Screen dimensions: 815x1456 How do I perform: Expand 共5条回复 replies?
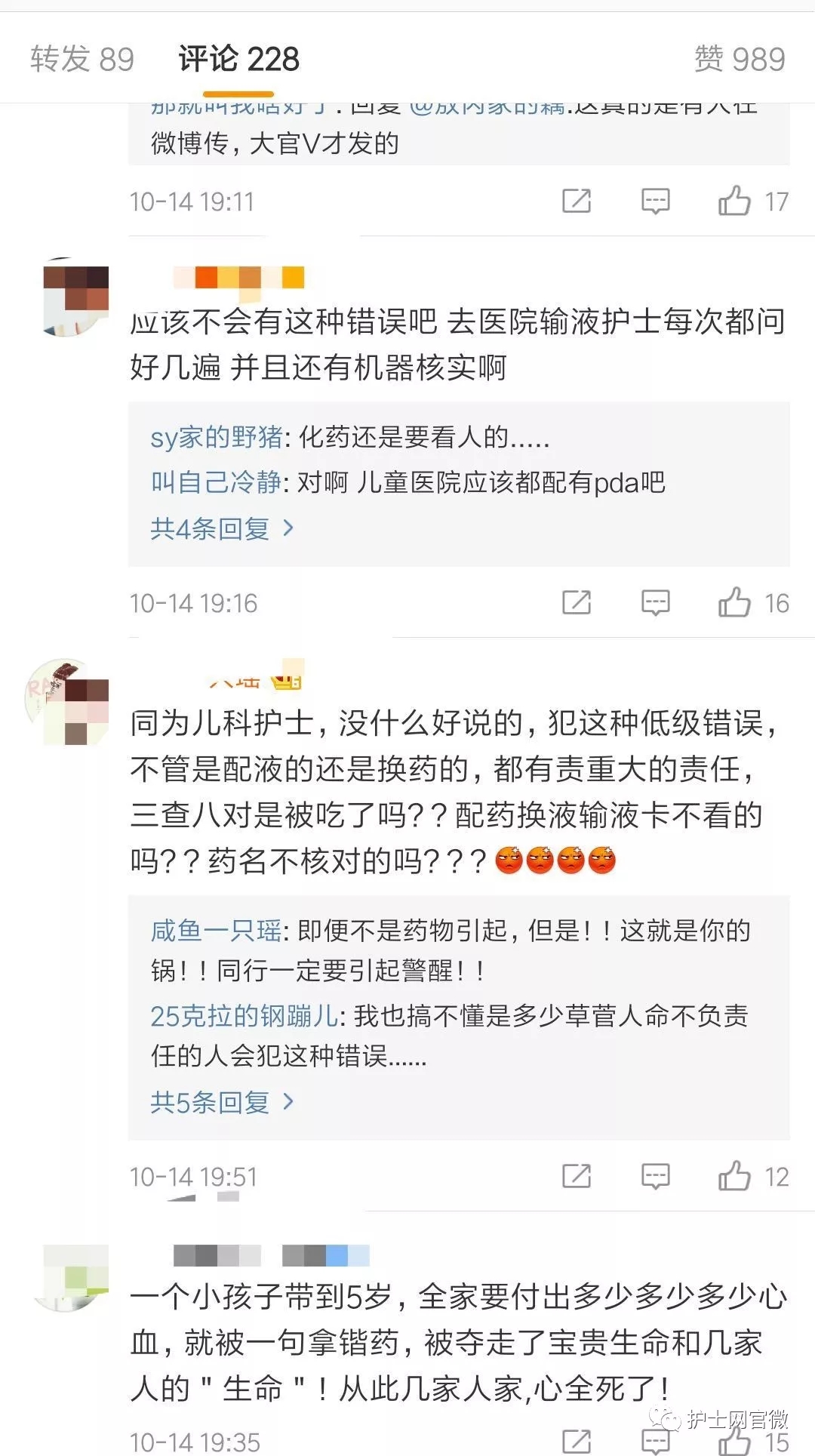tap(221, 1103)
